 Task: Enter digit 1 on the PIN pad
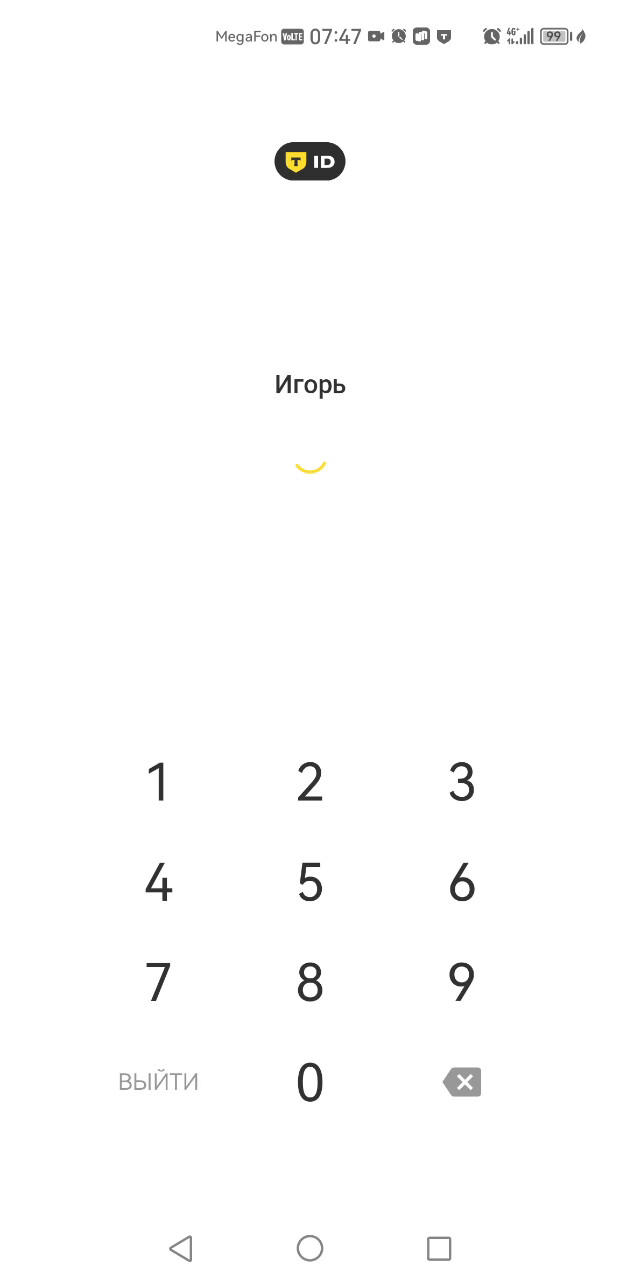(158, 782)
